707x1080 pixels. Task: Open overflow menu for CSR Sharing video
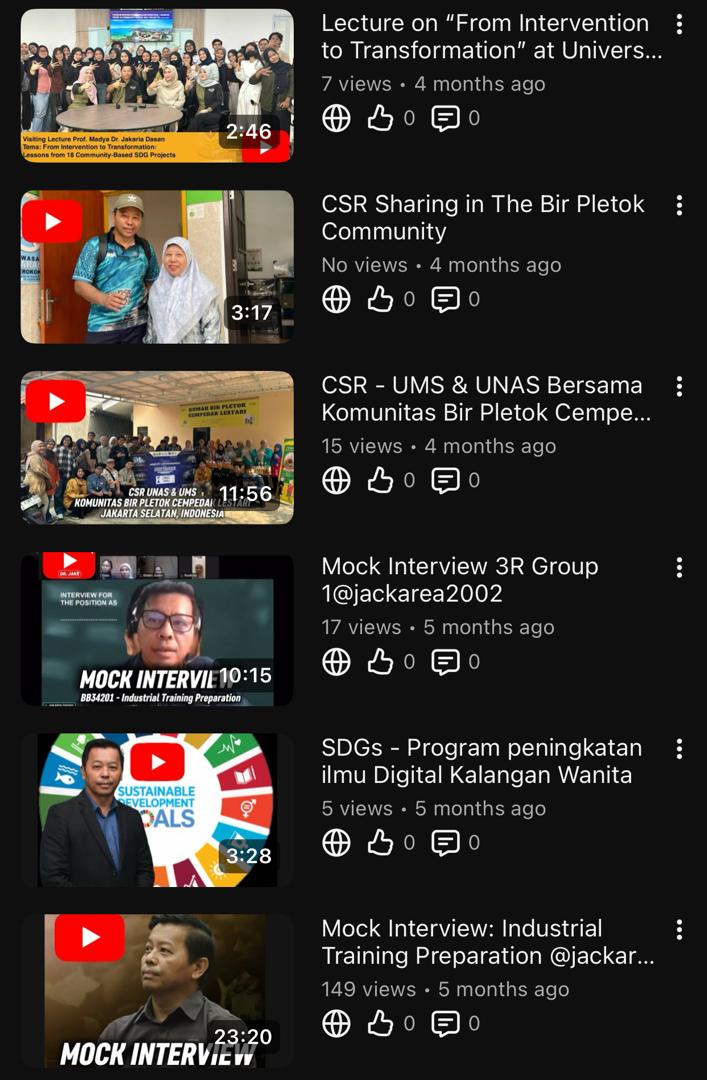click(x=679, y=205)
